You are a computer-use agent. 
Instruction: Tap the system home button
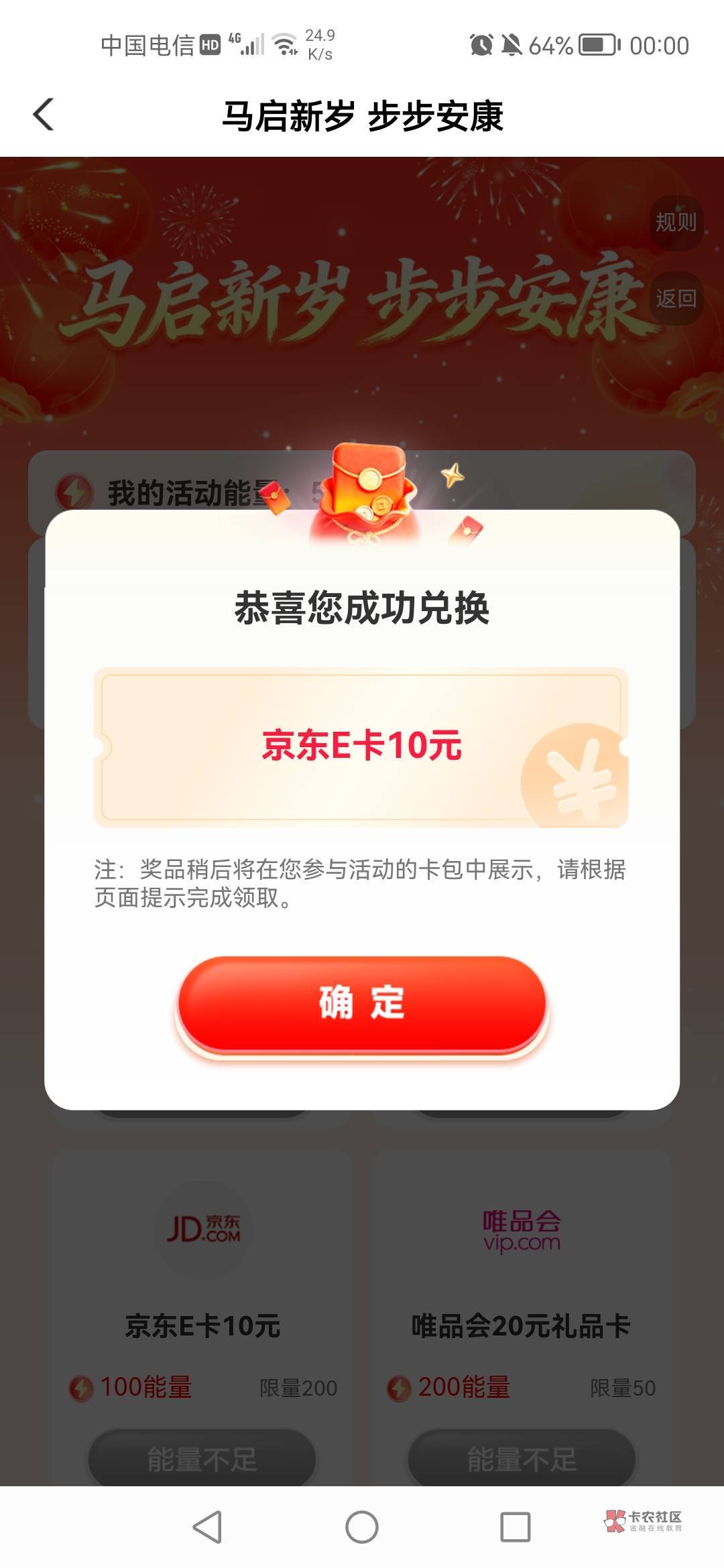coord(362,1527)
